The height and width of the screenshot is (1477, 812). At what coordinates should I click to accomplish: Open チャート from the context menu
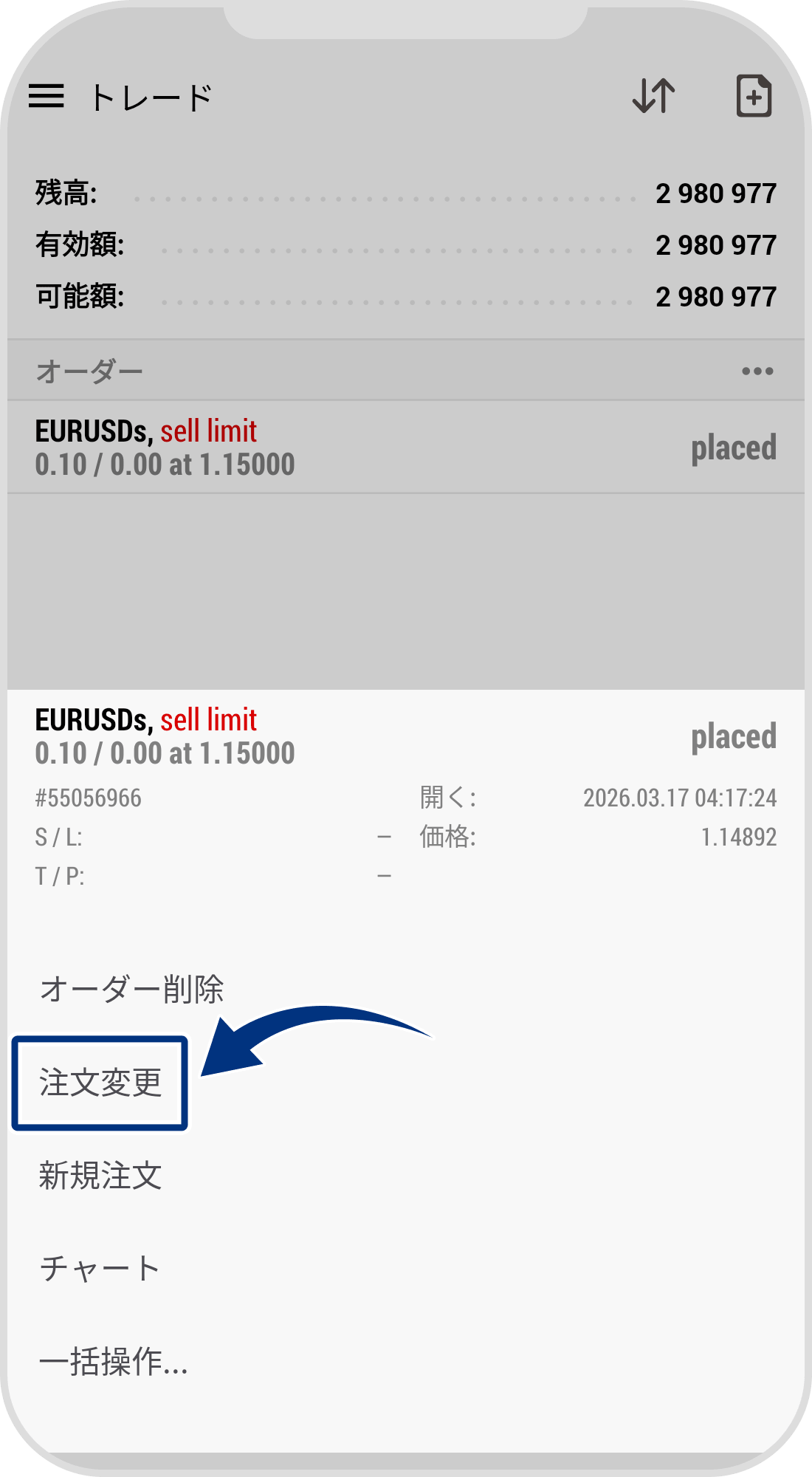[98, 1267]
